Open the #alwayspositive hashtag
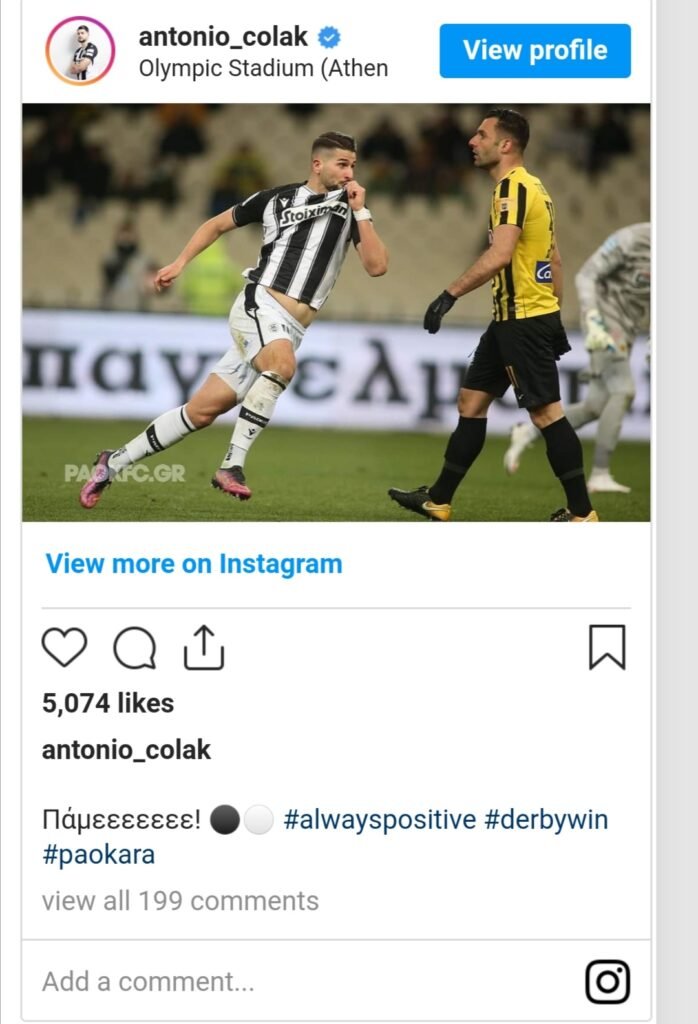 tap(380, 820)
